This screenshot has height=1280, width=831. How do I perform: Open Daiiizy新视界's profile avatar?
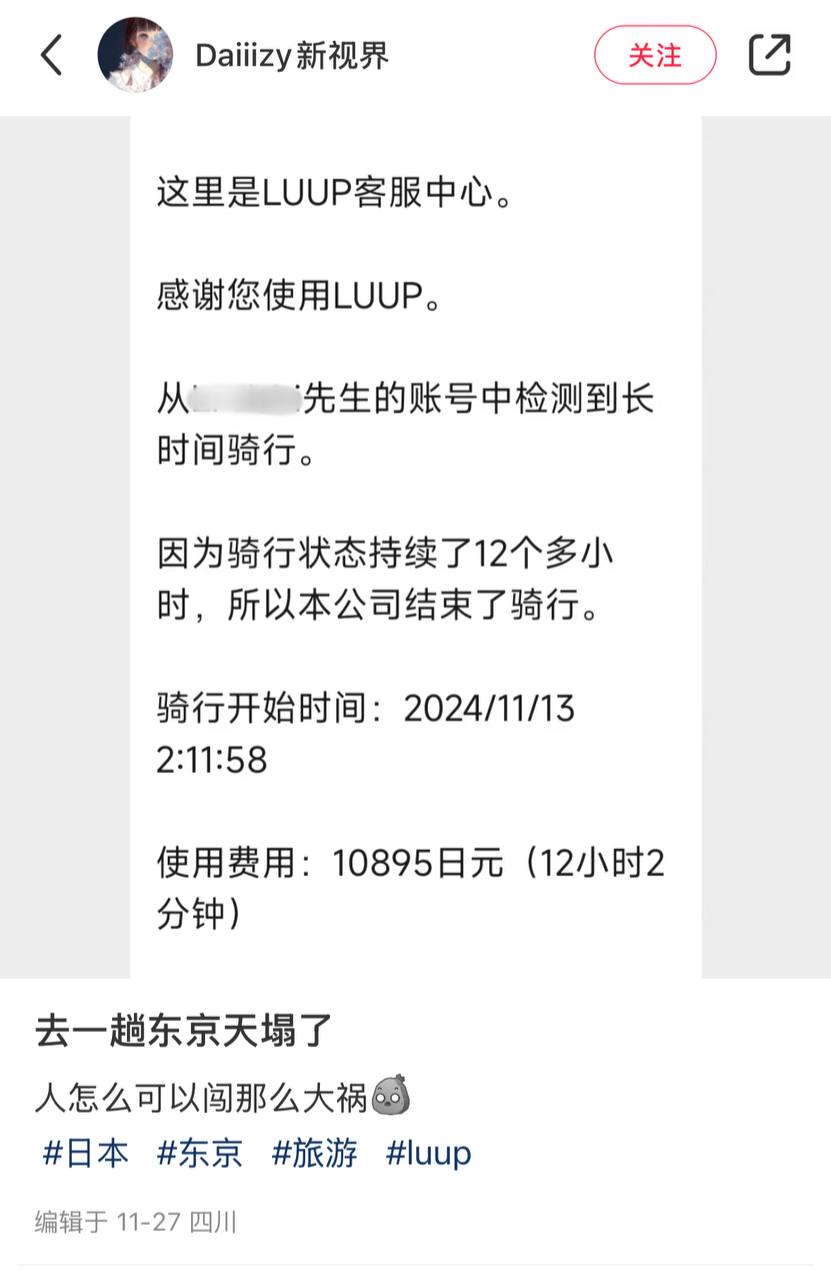pos(137,57)
